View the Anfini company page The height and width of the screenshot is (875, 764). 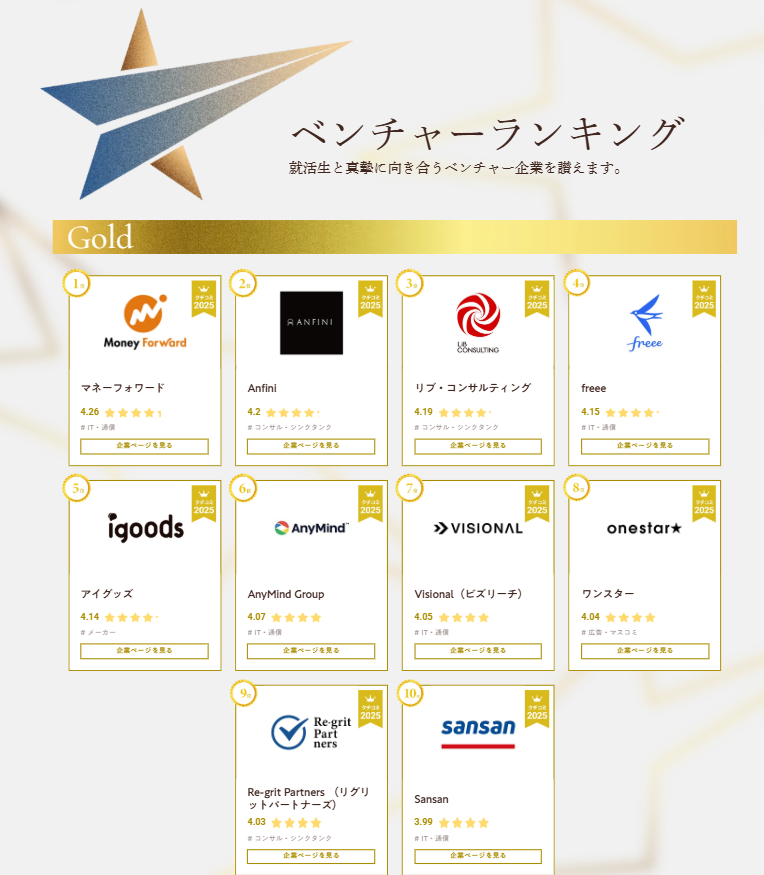pos(311,446)
